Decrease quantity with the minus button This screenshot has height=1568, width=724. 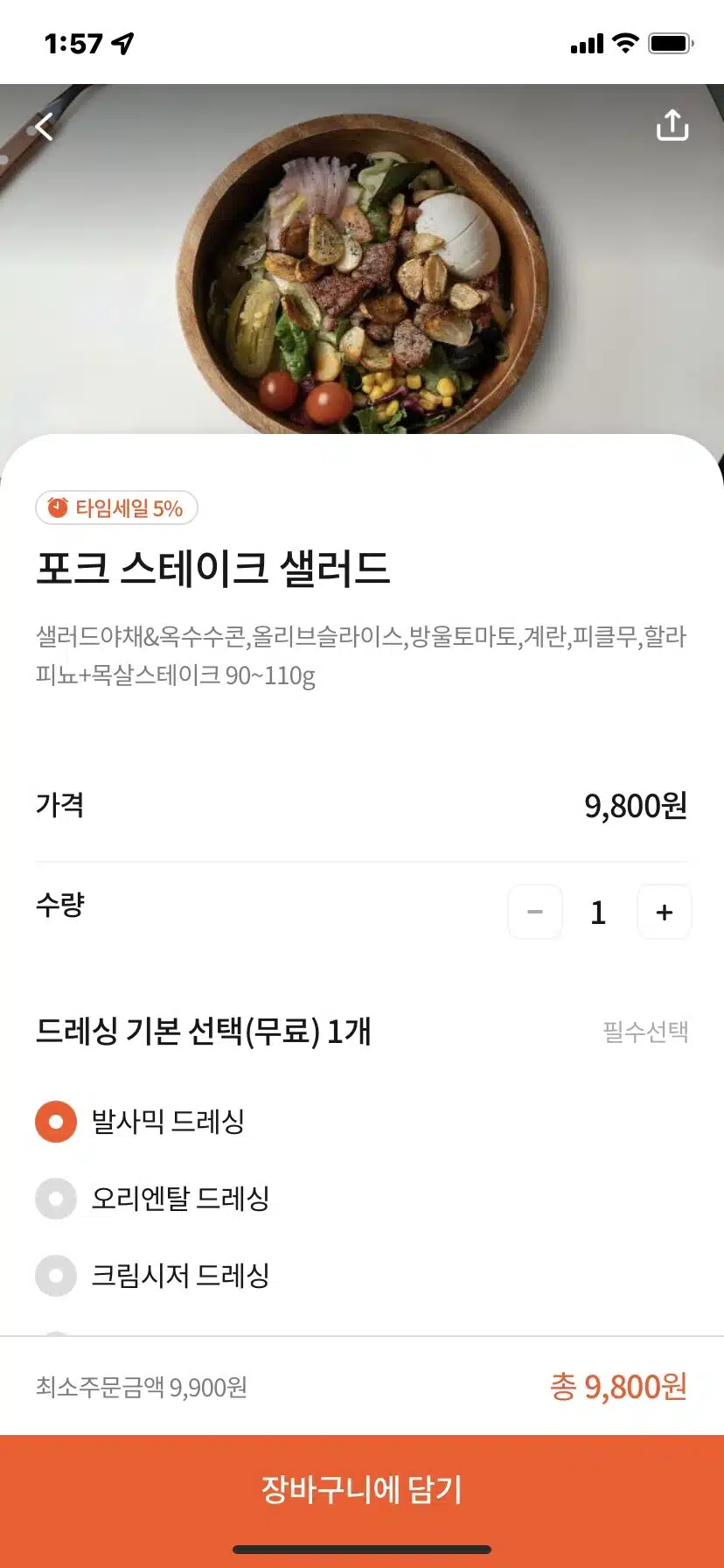pos(535,912)
